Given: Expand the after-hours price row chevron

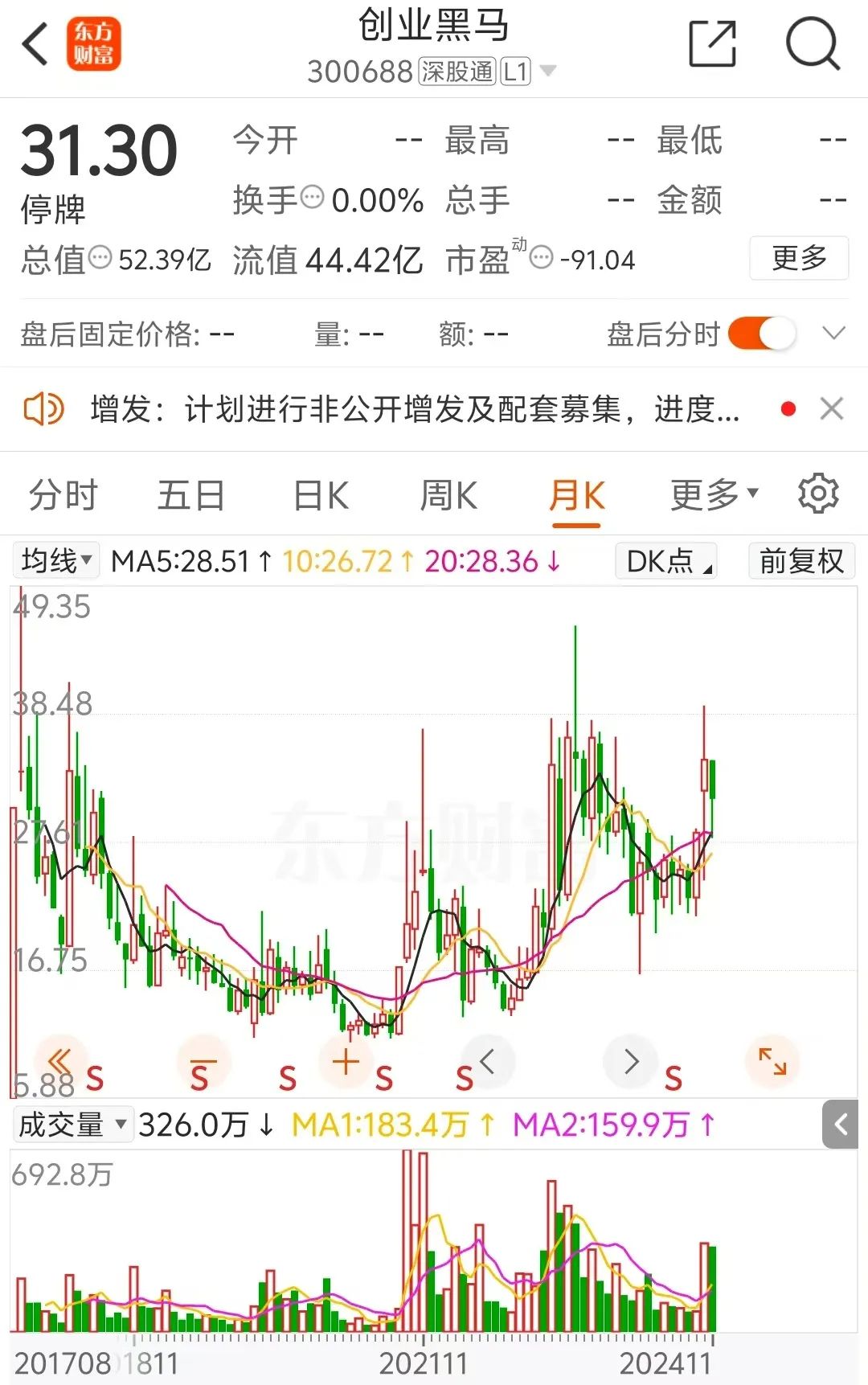Looking at the screenshot, I should [x=834, y=334].
